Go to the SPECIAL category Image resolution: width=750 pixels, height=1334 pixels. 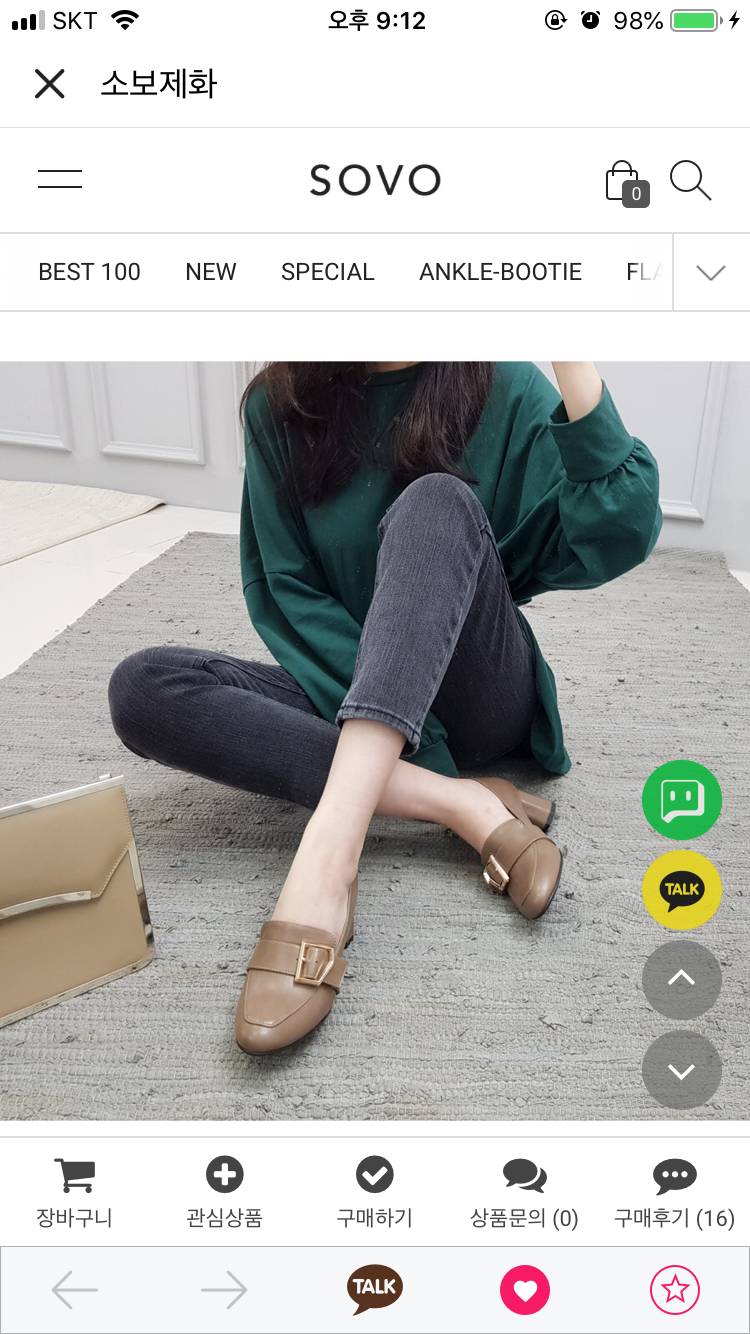tap(327, 272)
